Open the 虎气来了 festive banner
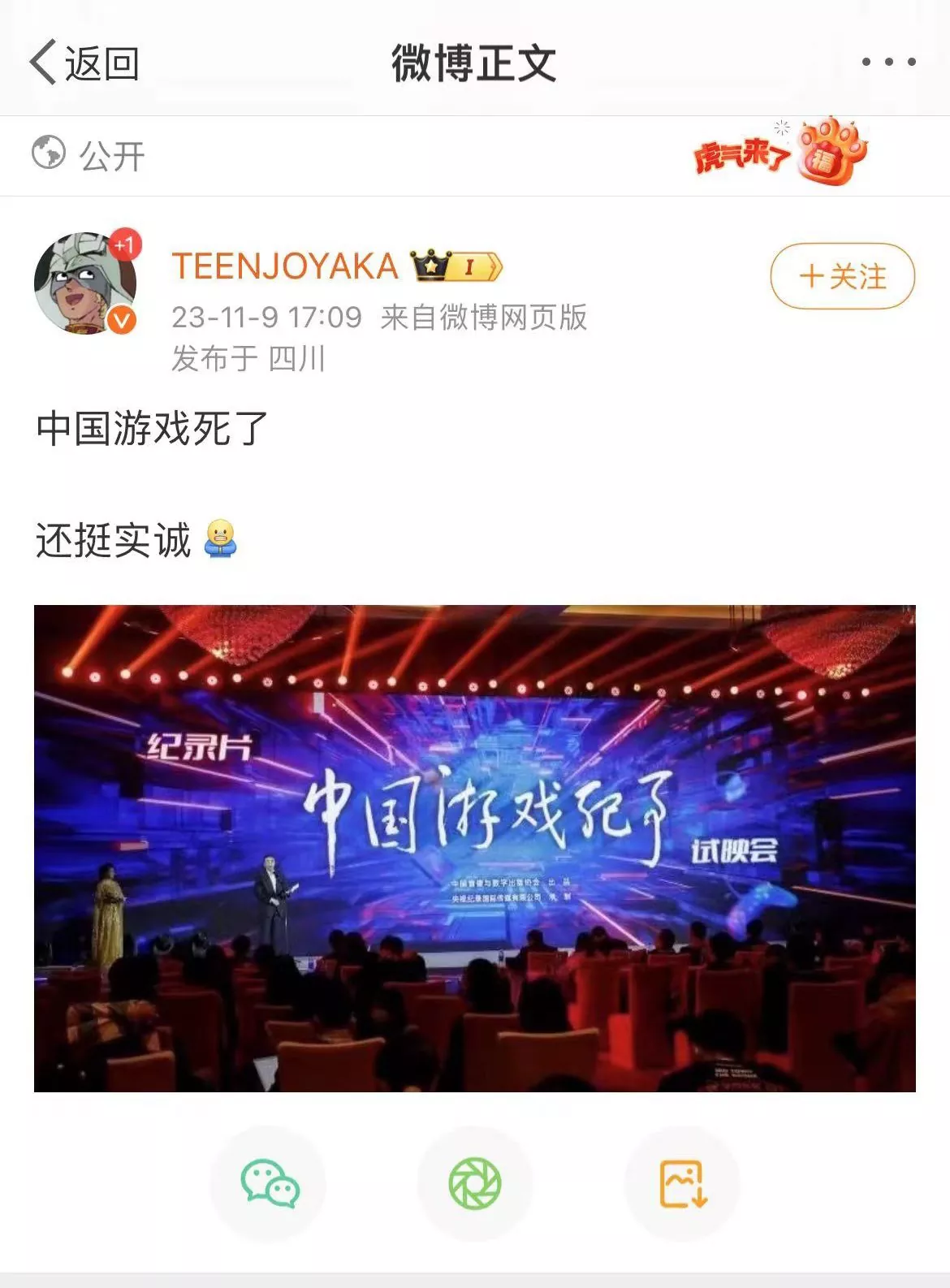This screenshot has width=950, height=1288. (x=779, y=153)
